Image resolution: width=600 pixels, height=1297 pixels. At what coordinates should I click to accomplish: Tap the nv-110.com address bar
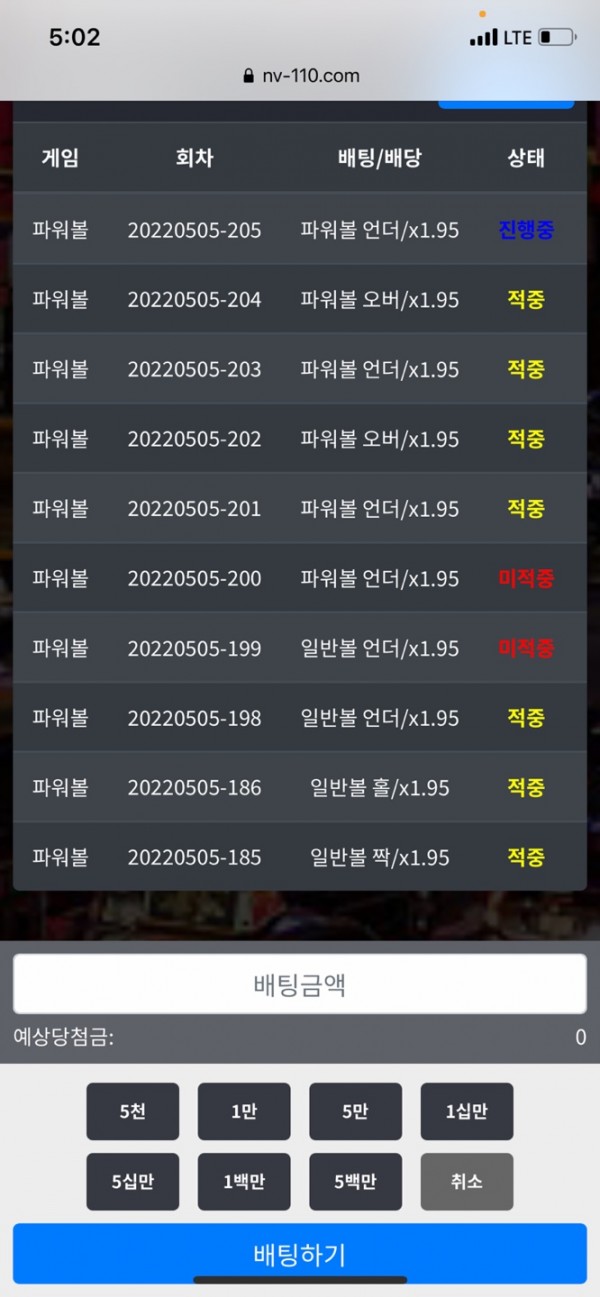tap(300, 76)
